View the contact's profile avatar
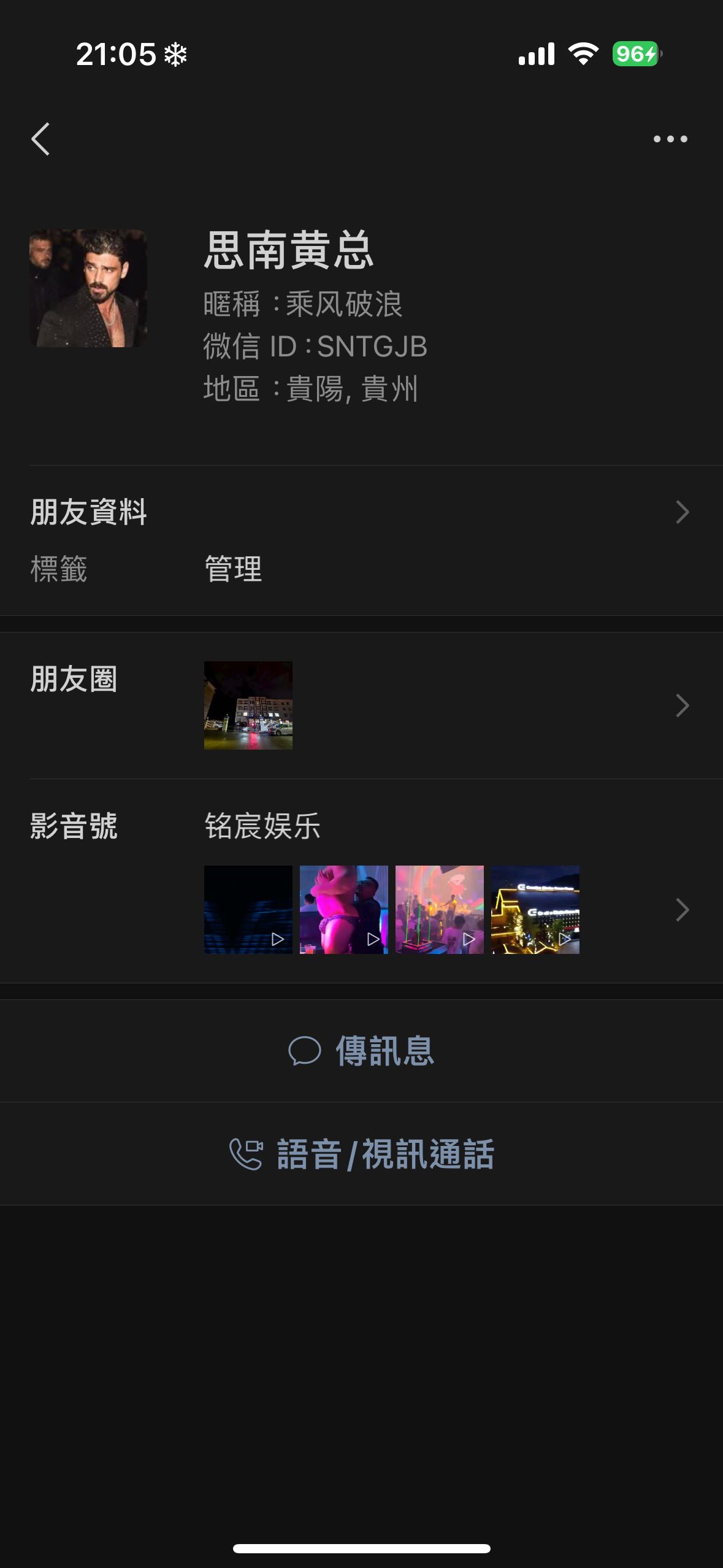Image resolution: width=723 pixels, height=1568 pixels. click(88, 288)
